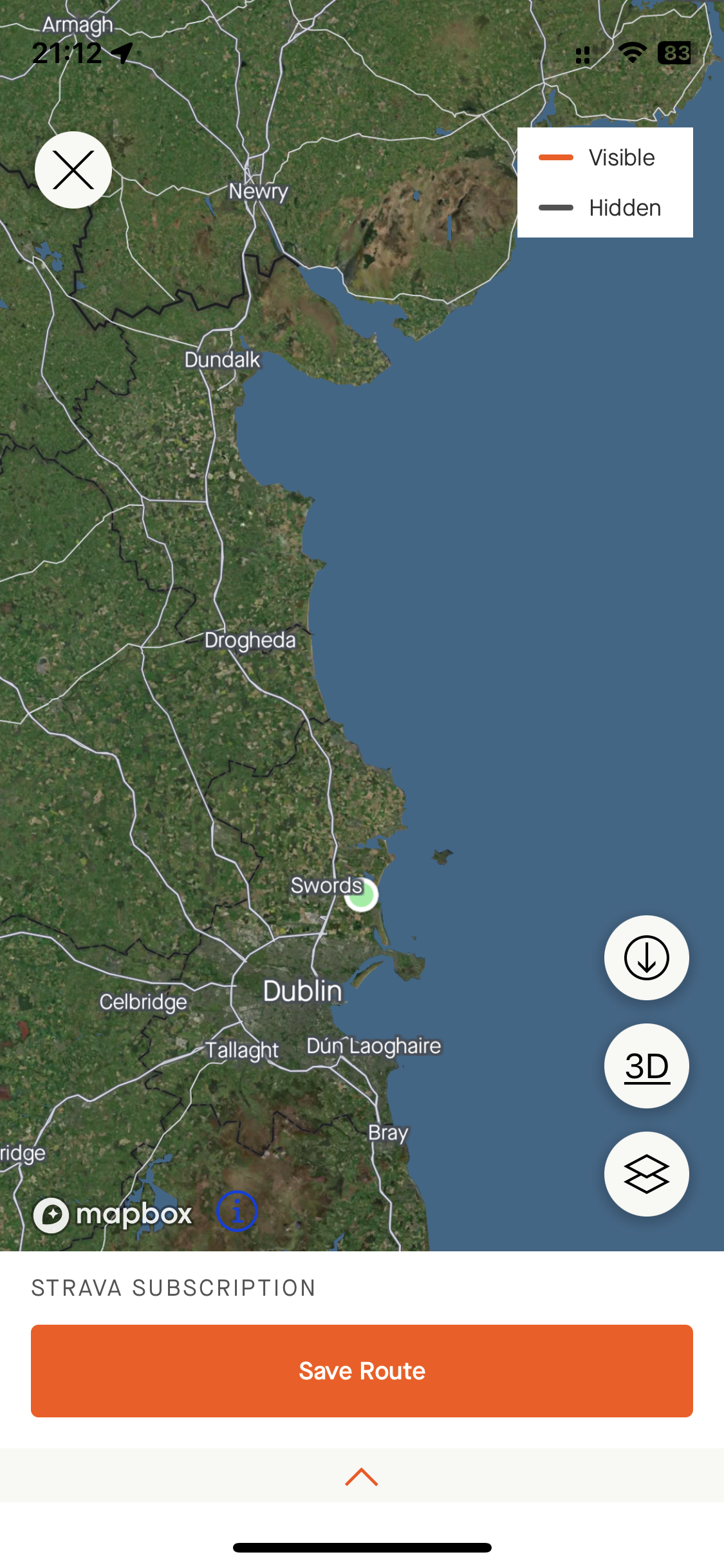Screen dimensions: 724x1568
Task: Open Mapbox attribution info
Action: point(237,1211)
